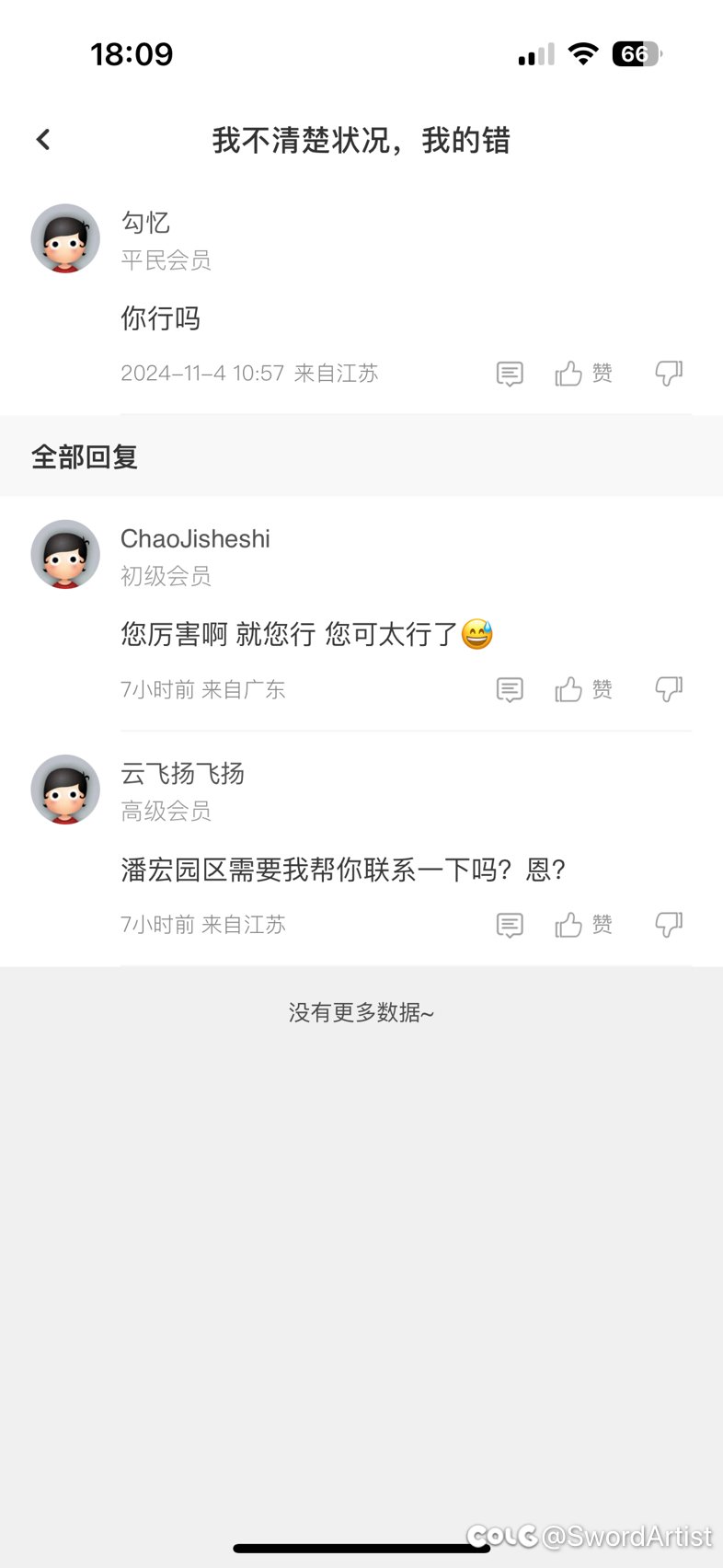The height and width of the screenshot is (1568, 723).
Task: View 云飞扬飞扬's profile avatar
Action: (65, 790)
